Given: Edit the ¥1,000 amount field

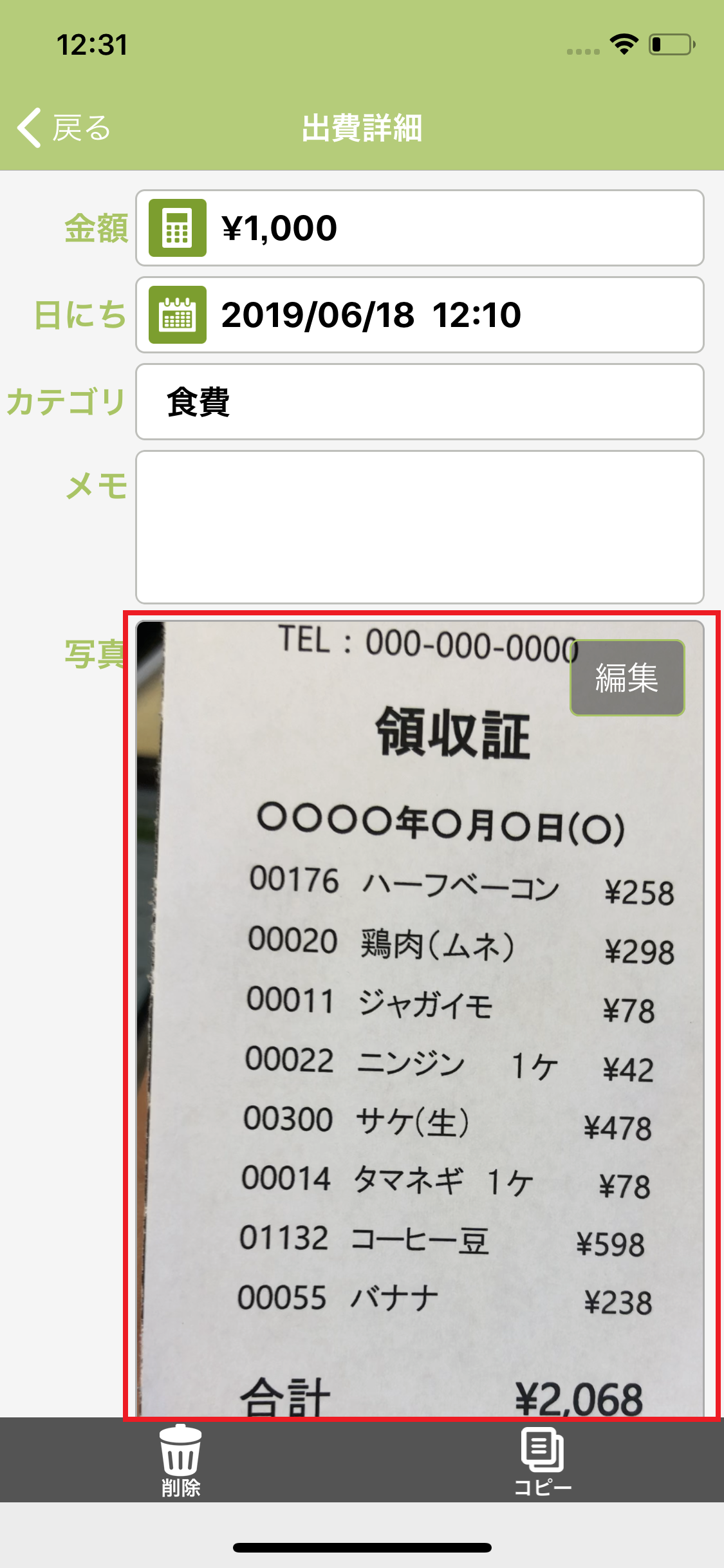Looking at the screenshot, I should tap(450, 228).
